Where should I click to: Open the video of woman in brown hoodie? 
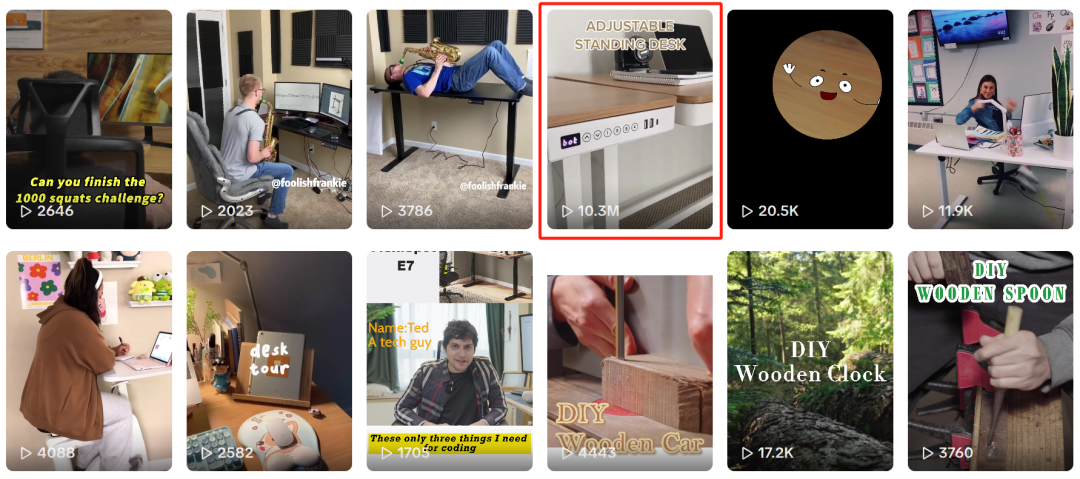click(88, 360)
